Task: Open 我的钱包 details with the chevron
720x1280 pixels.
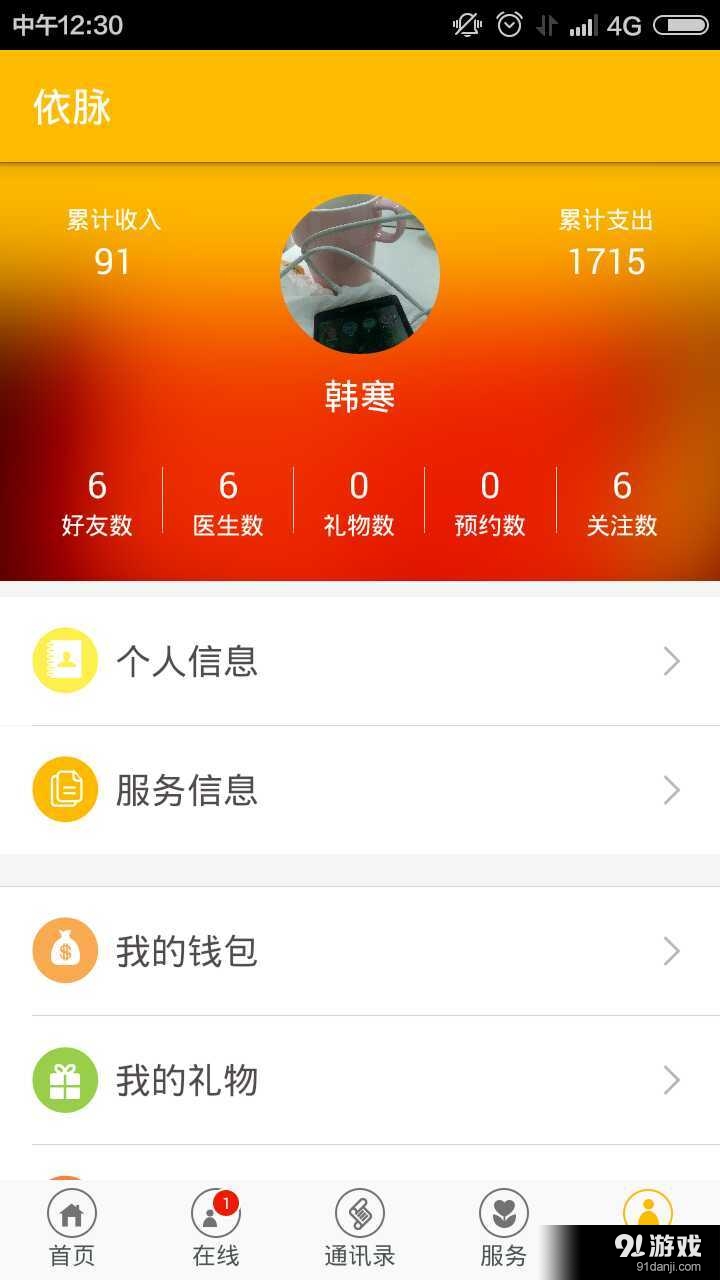Action: point(672,951)
